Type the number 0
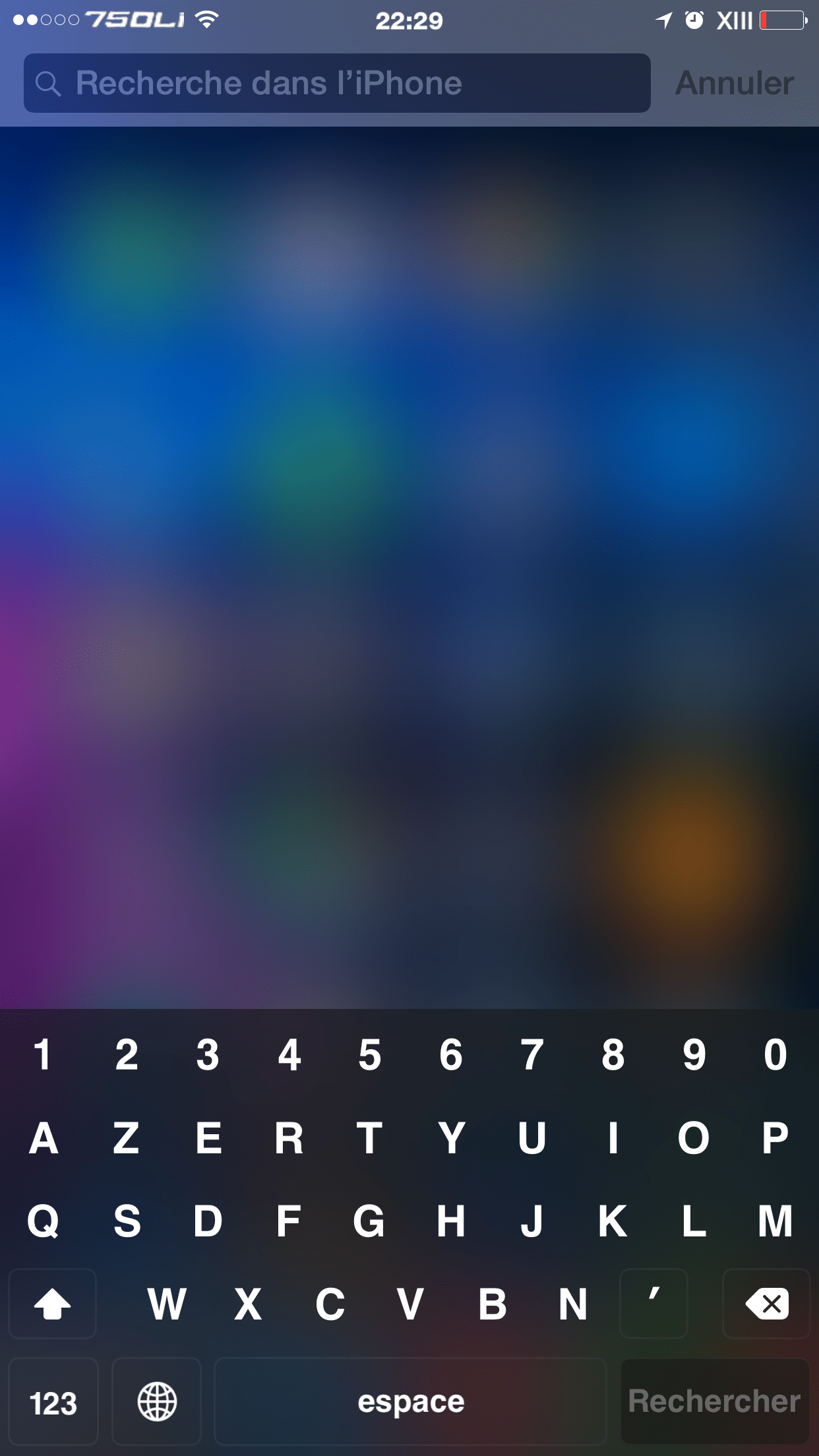 click(775, 1055)
